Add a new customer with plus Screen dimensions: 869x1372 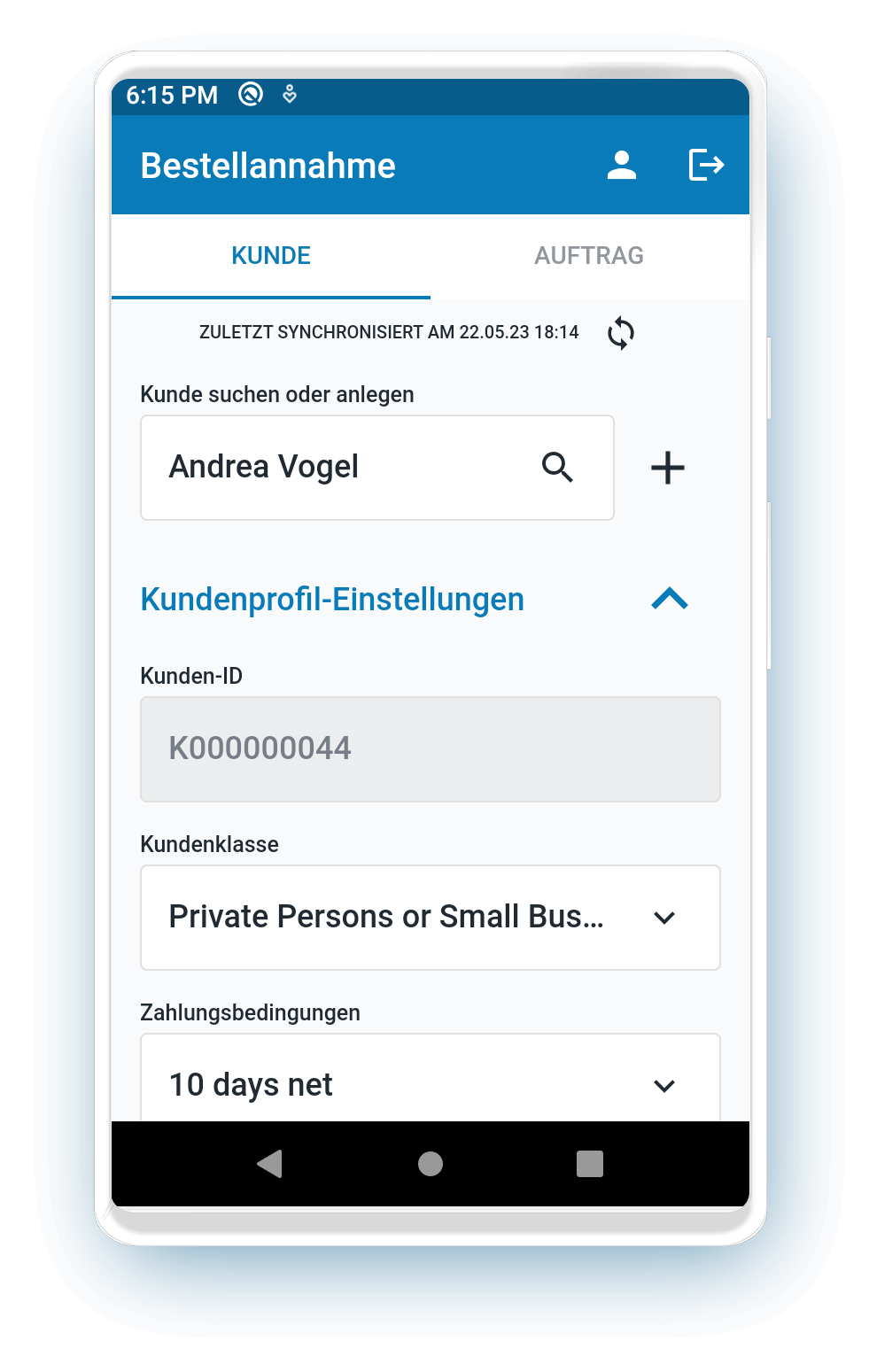[x=668, y=468]
